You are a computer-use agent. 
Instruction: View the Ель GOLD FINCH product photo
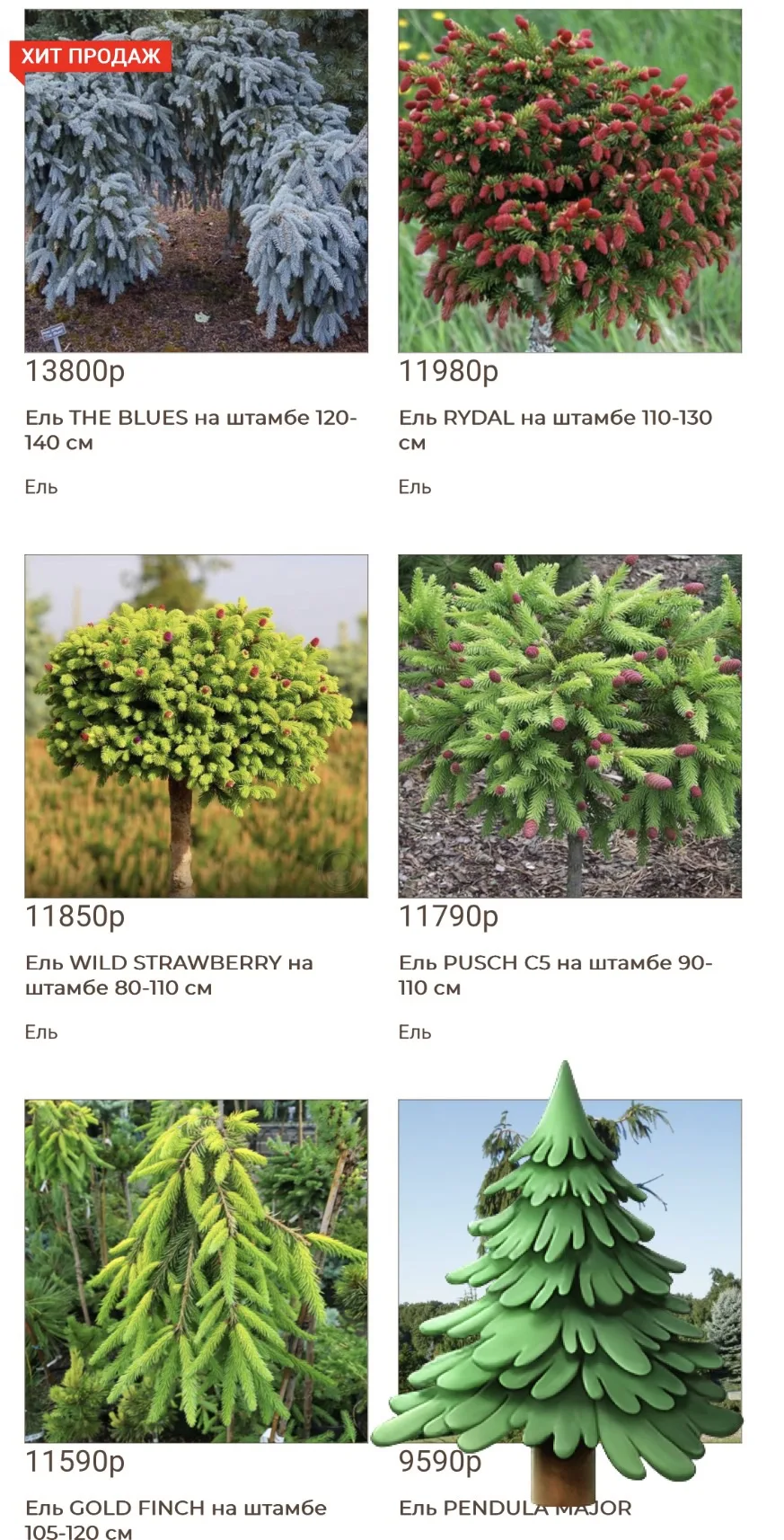(196, 1271)
